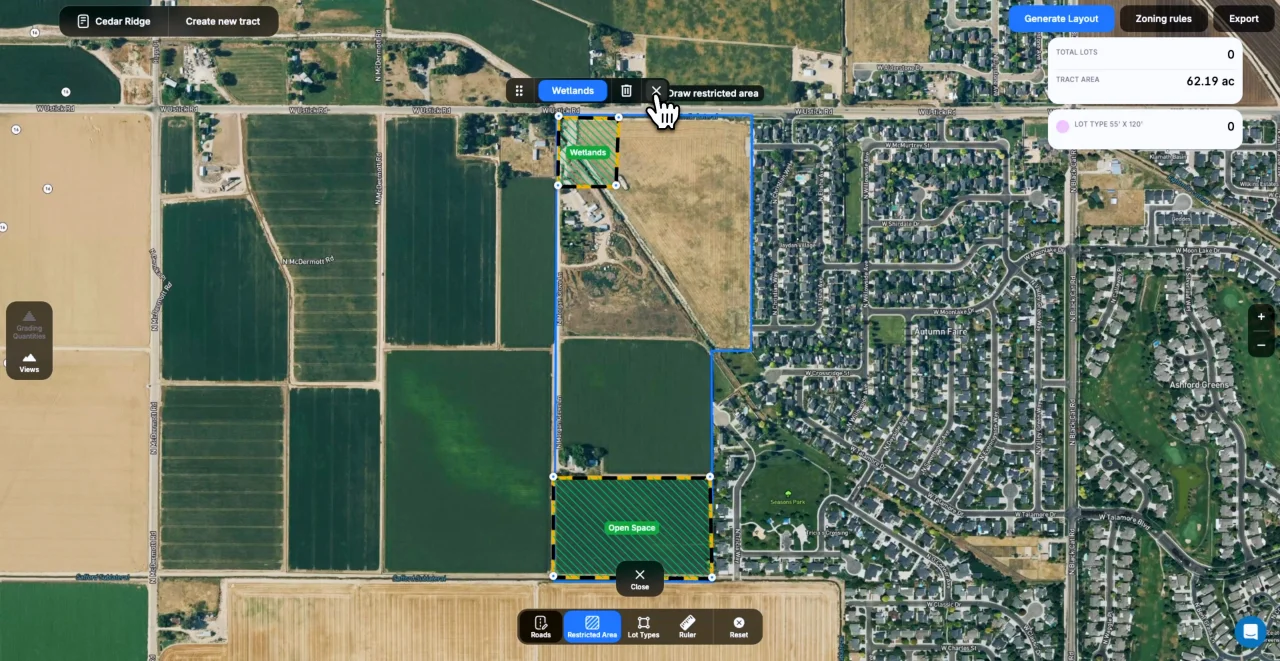Delete the selected restricted area
The width and height of the screenshot is (1280, 661).
[626, 91]
